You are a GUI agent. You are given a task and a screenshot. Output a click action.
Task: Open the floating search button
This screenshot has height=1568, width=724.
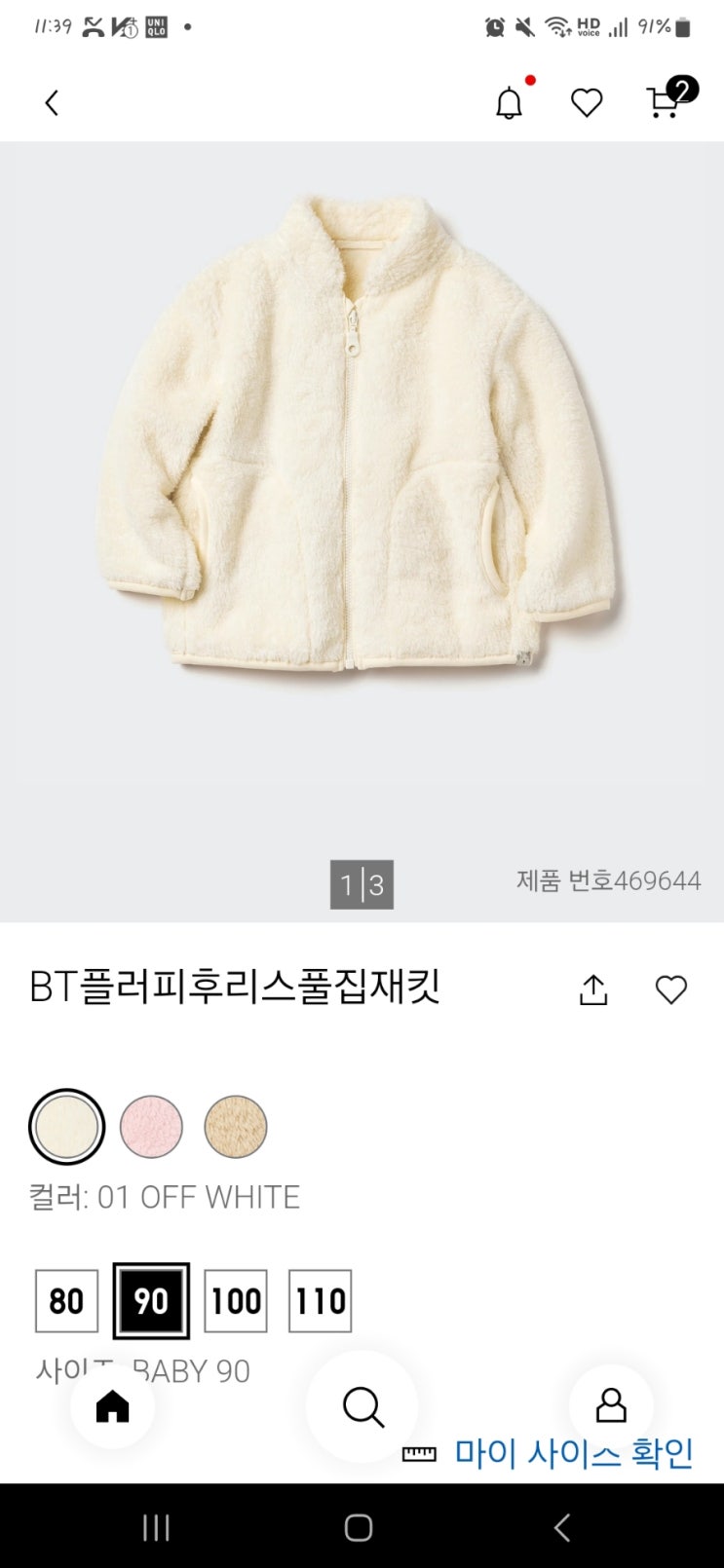pos(362,1406)
